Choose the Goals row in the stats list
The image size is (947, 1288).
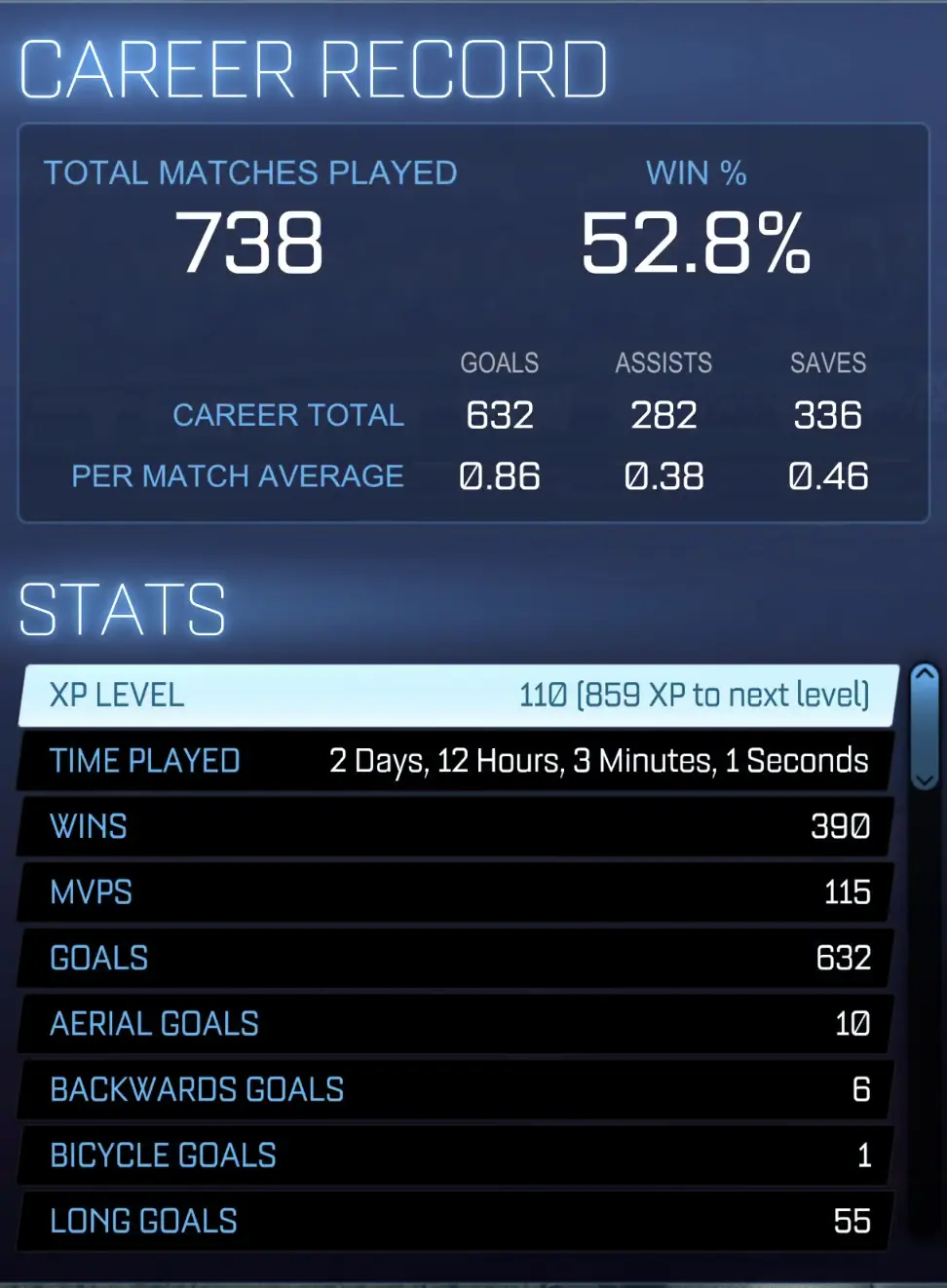coord(458,958)
